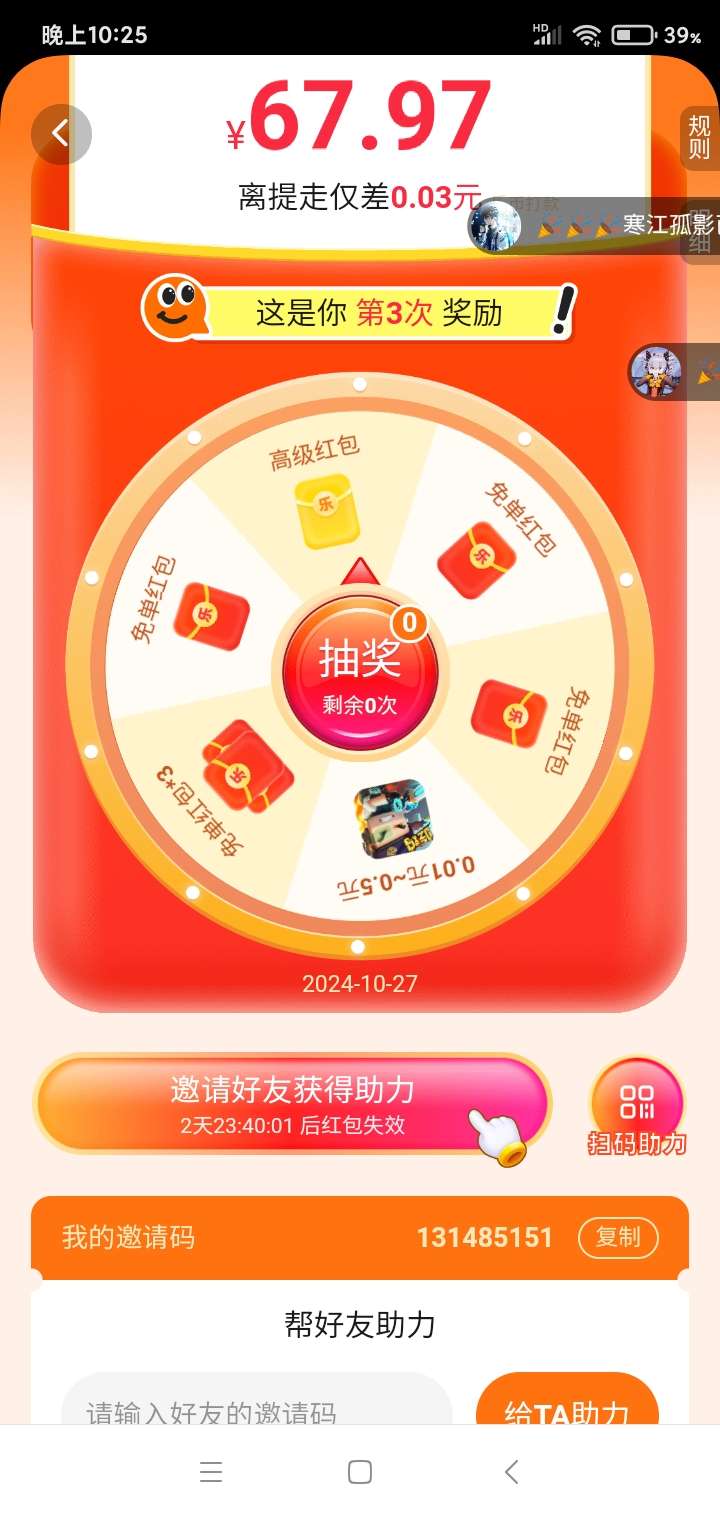Screen dimensions: 720x1520
Task: Tap the 抽奖 lottery spin button
Action: [x=360, y=670]
